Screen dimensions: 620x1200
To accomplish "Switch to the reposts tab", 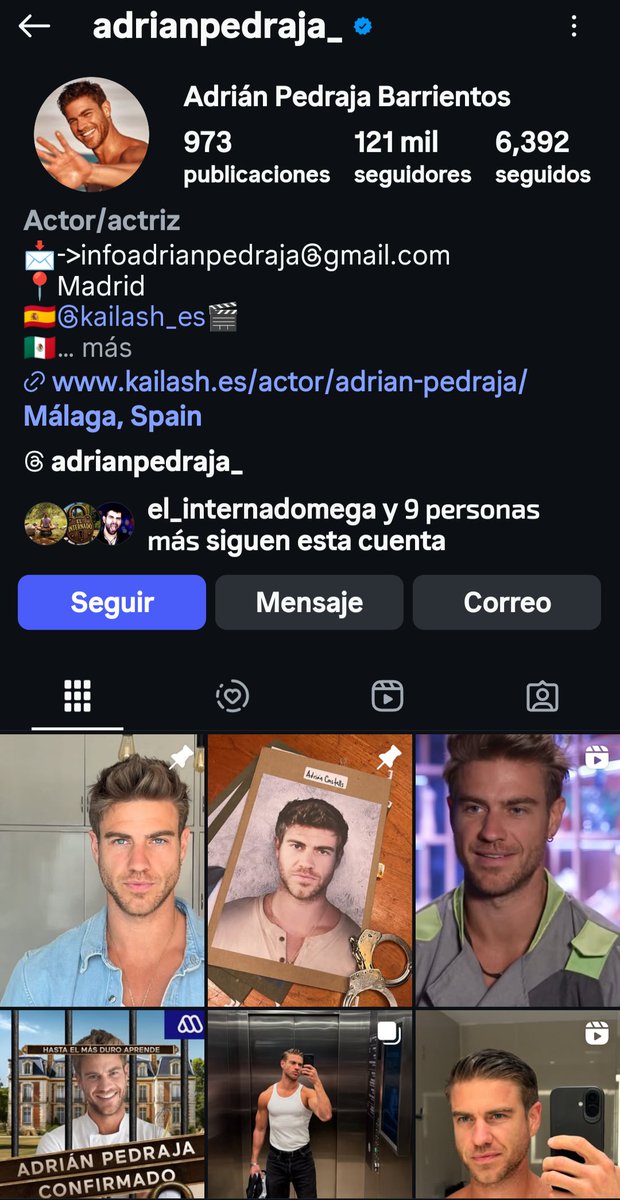I will (232, 696).
